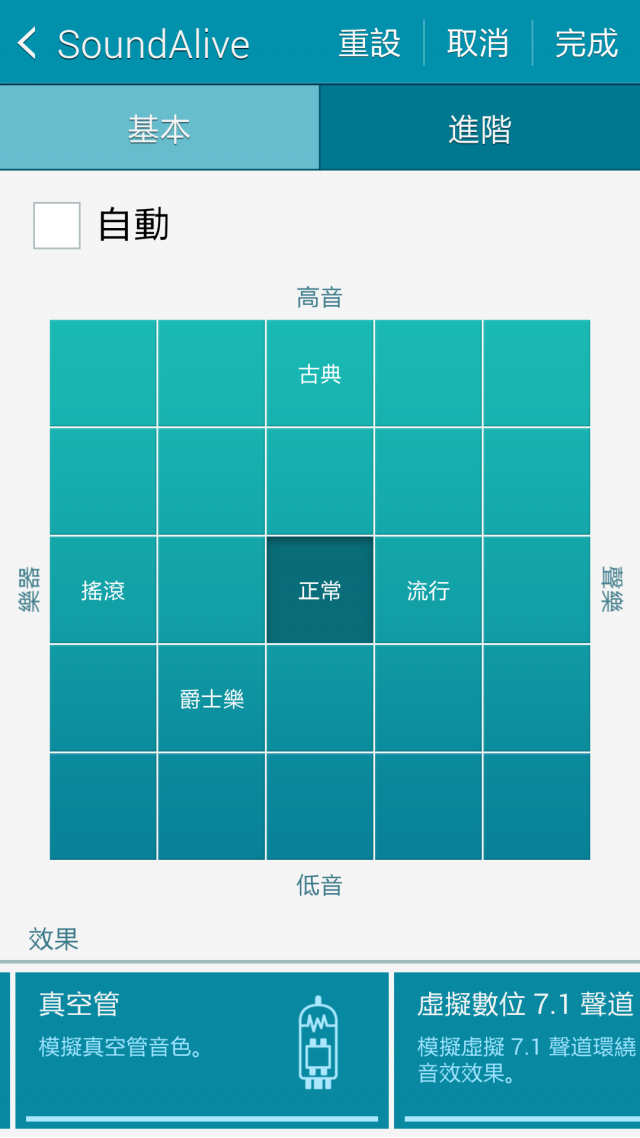The width and height of the screenshot is (640, 1138).
Task: Switch to the 進階 tab
Action: pyautogui.click(x=480, y=128)
